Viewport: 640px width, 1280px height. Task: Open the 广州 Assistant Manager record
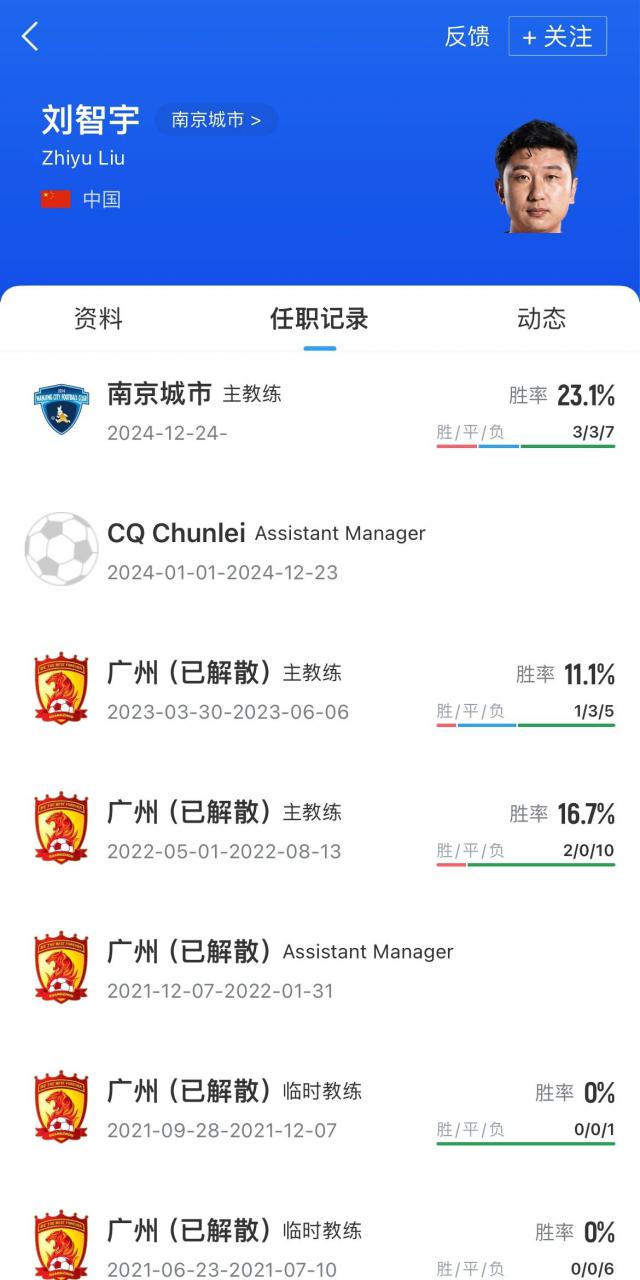click(x=320, y=969)
